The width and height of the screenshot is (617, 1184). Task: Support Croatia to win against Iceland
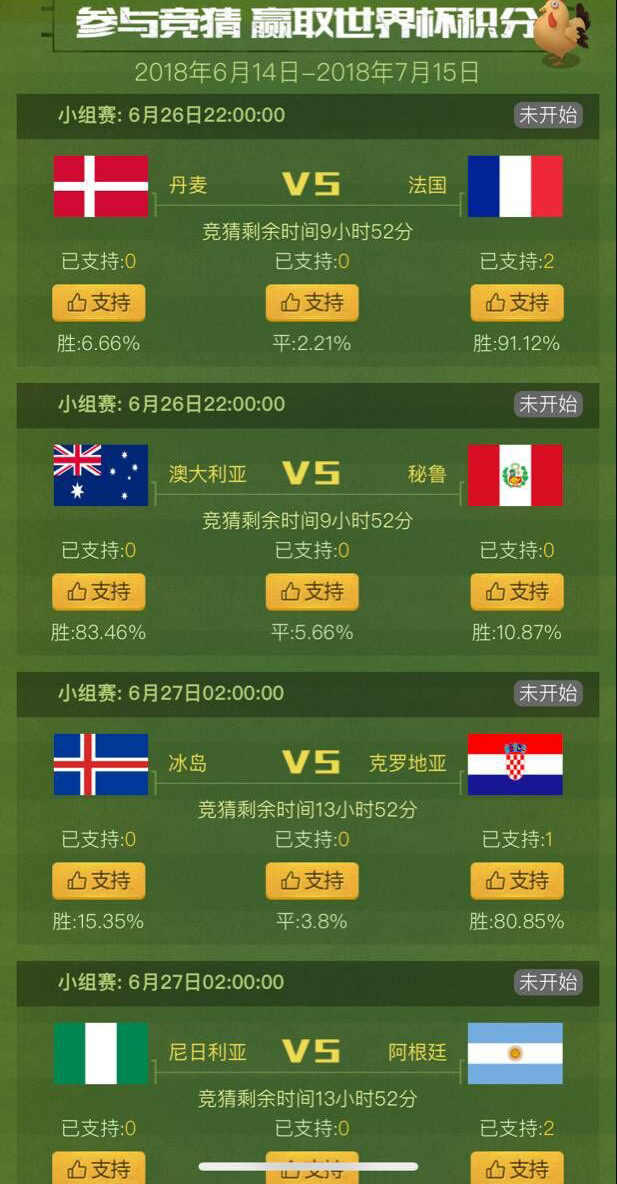point(517,880)
